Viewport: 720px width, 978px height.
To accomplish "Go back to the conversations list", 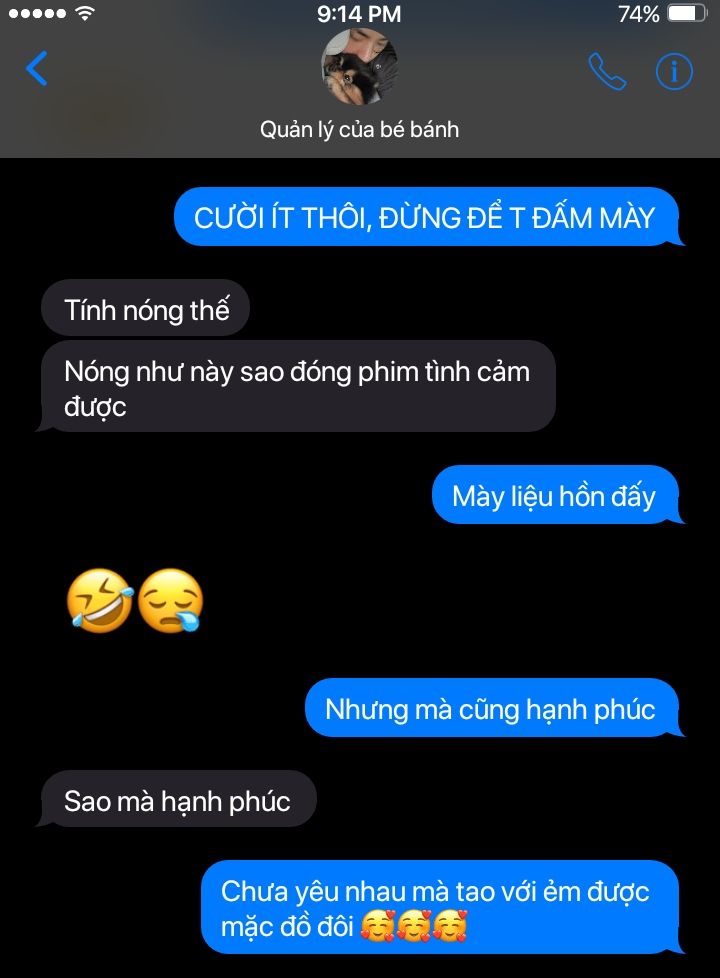I will pos(36,69).
